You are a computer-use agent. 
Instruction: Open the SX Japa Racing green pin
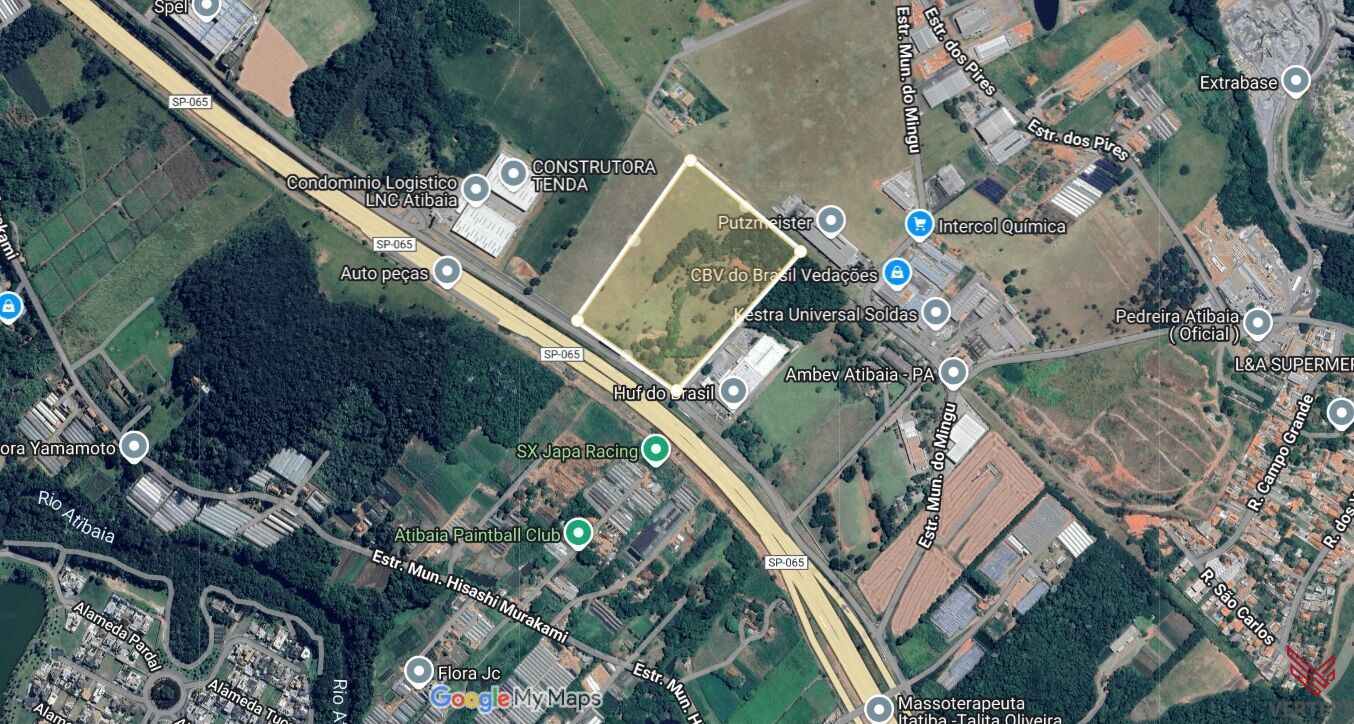(x=655, y=450)
